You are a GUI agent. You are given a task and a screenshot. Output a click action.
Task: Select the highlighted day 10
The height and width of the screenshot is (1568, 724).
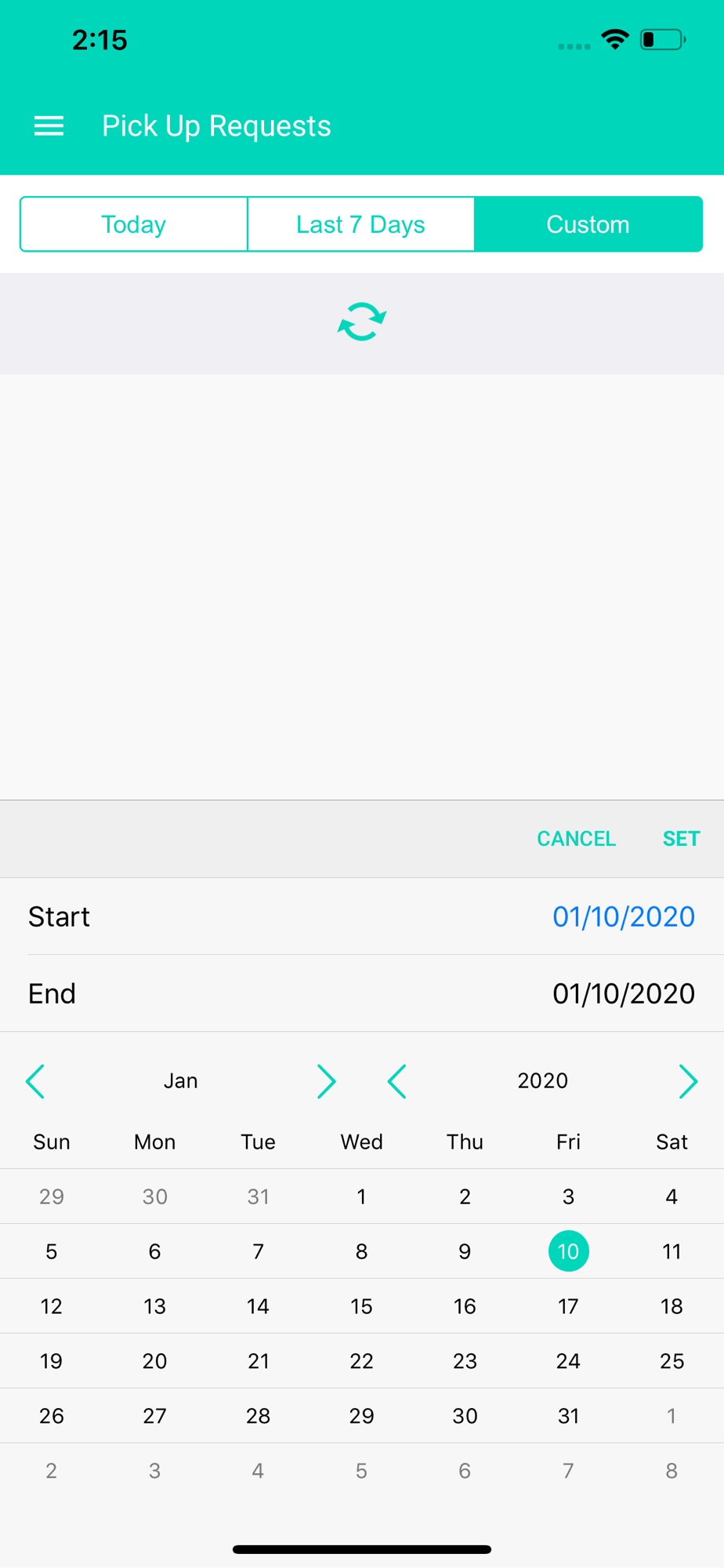click(568, 1251)
